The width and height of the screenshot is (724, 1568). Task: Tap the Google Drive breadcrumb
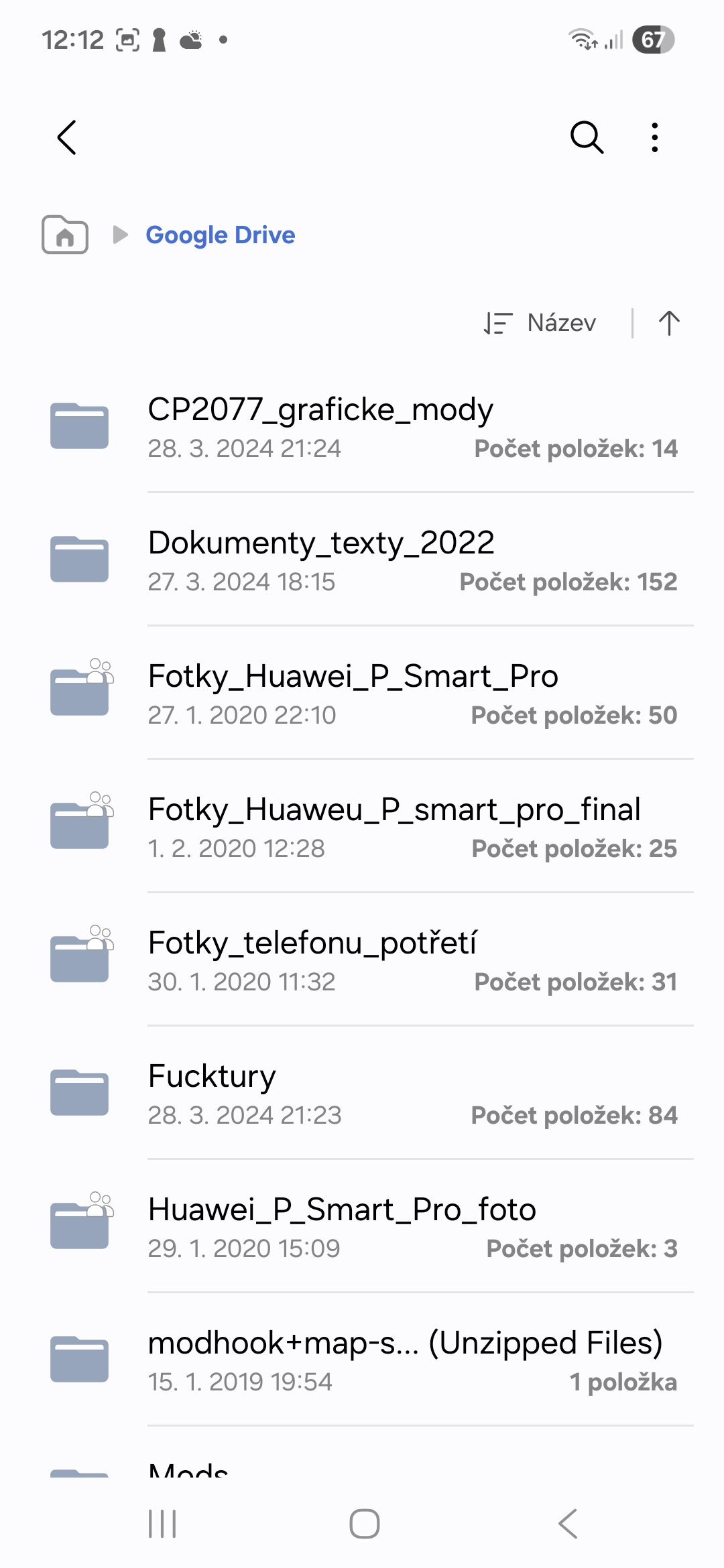tap(221, 235)
